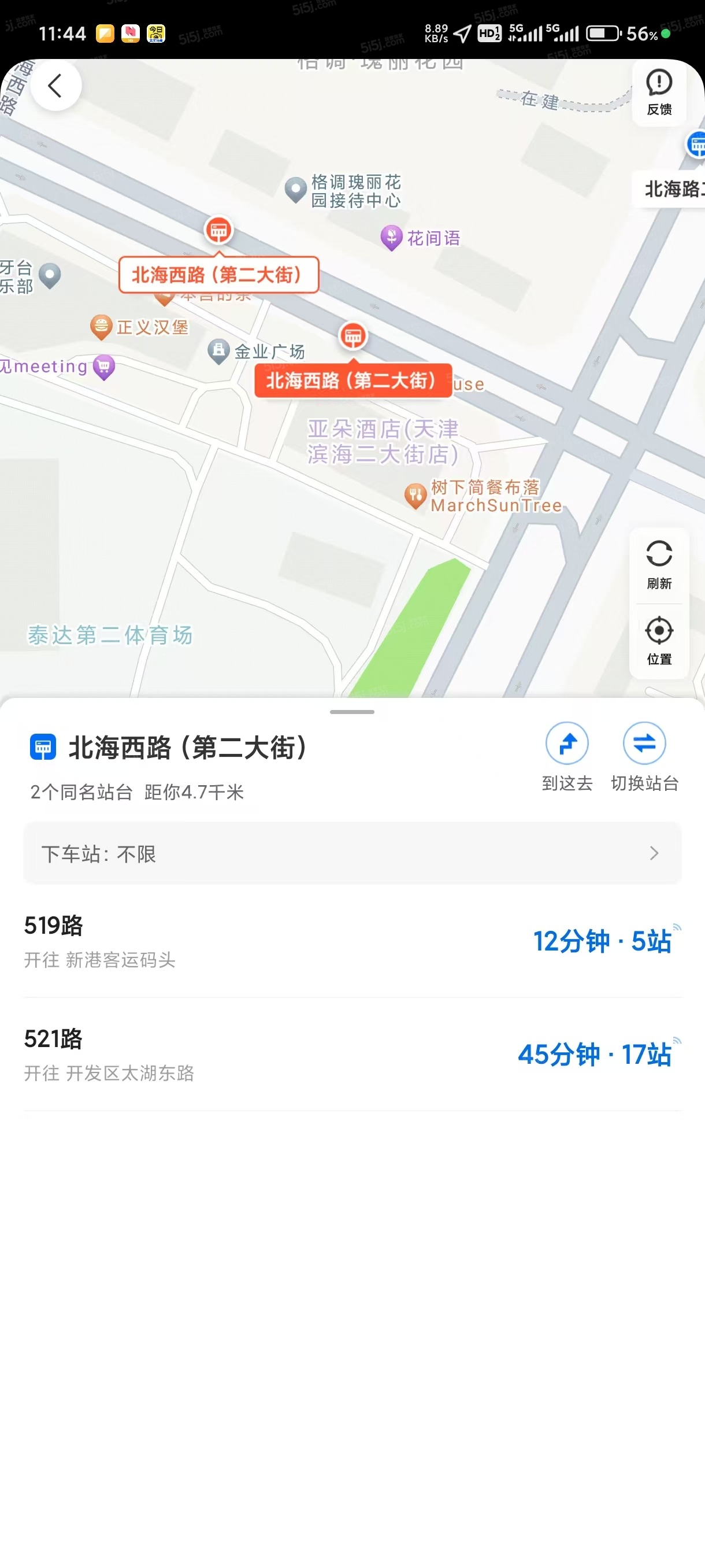
Task: Select 正义汉堡 restaurant marker
Action: (x=102, y=327)
